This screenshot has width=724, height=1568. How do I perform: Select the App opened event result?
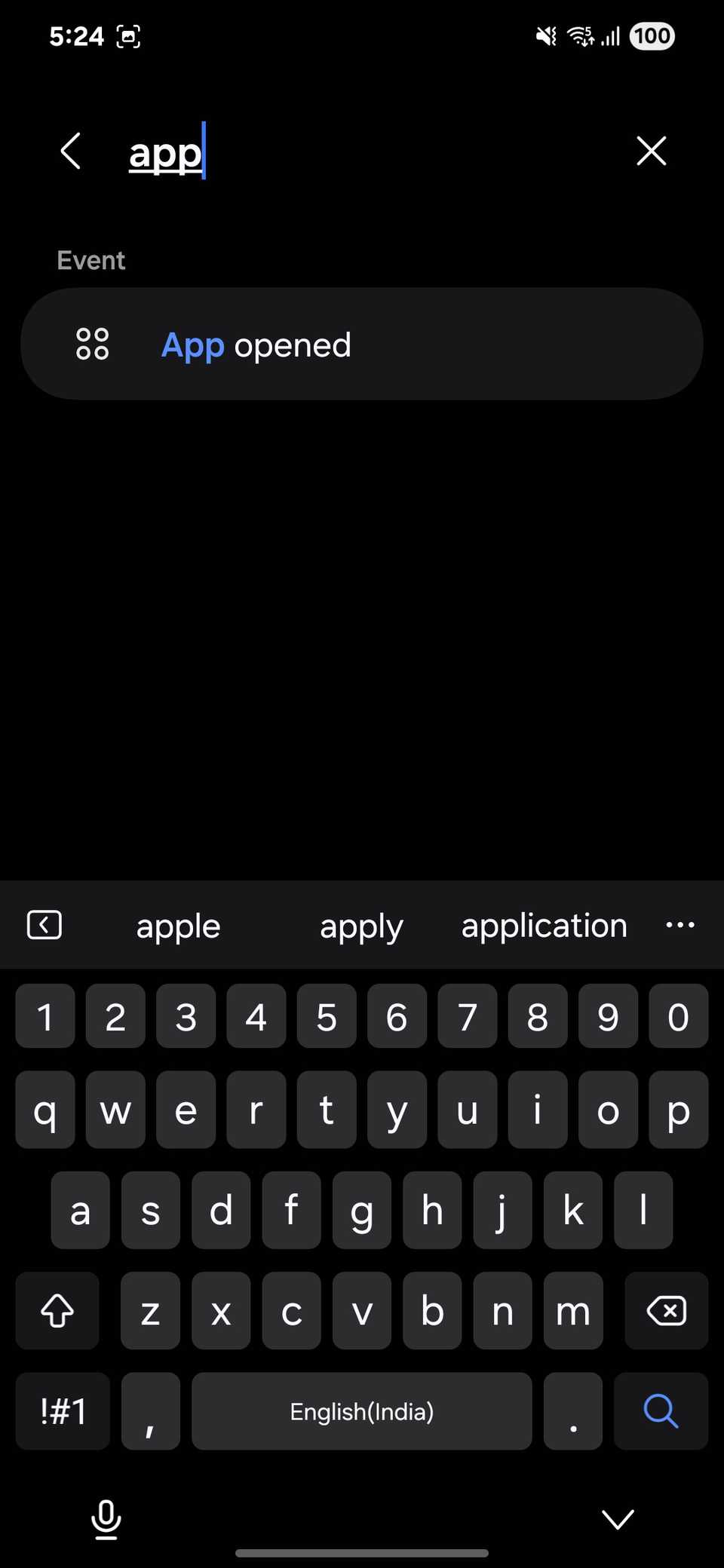point(362,344)
